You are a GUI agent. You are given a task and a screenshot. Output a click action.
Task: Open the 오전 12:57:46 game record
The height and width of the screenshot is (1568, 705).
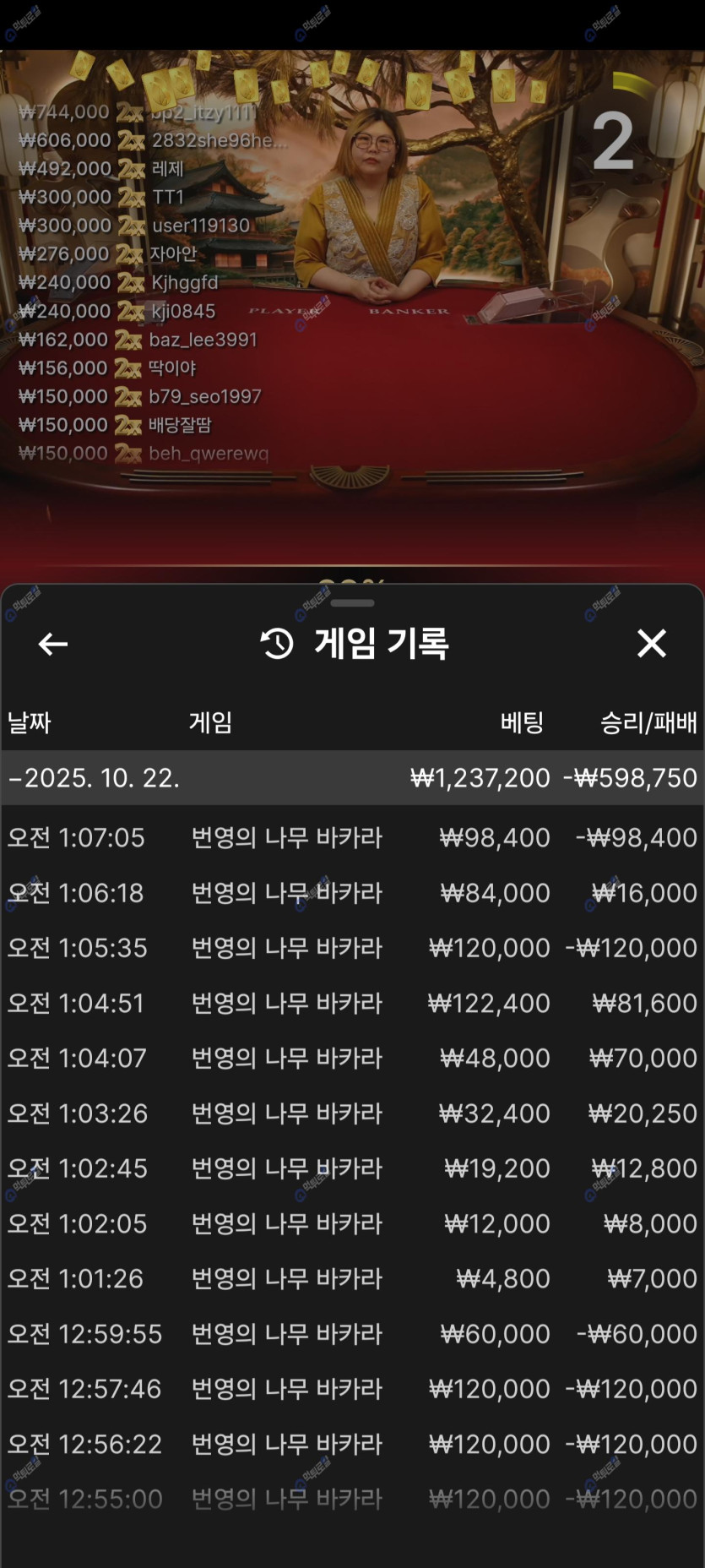pyautogui.click(x=352, y=1389)
